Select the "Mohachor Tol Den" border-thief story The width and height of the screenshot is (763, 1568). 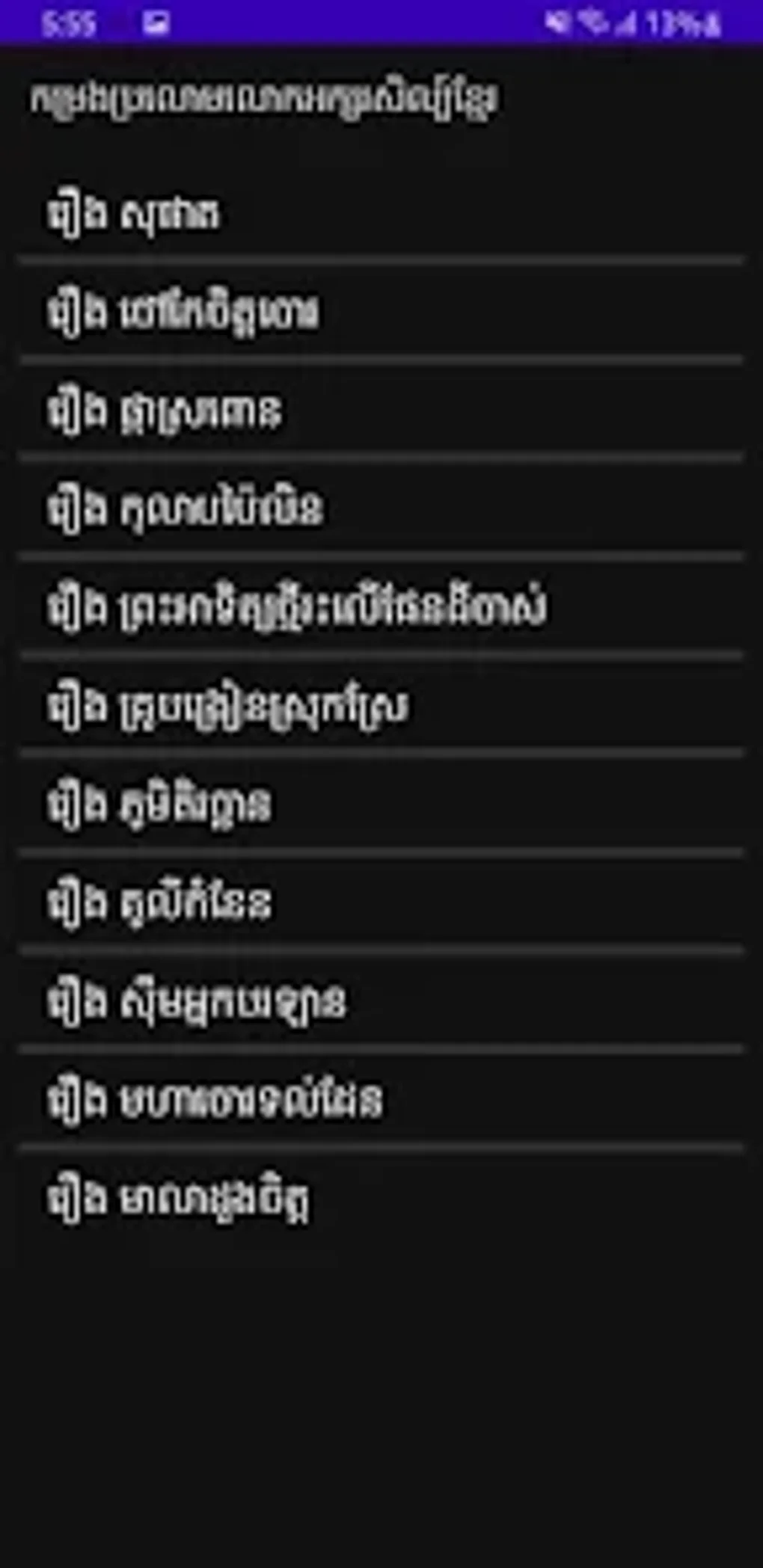(x=217, y=1099)
